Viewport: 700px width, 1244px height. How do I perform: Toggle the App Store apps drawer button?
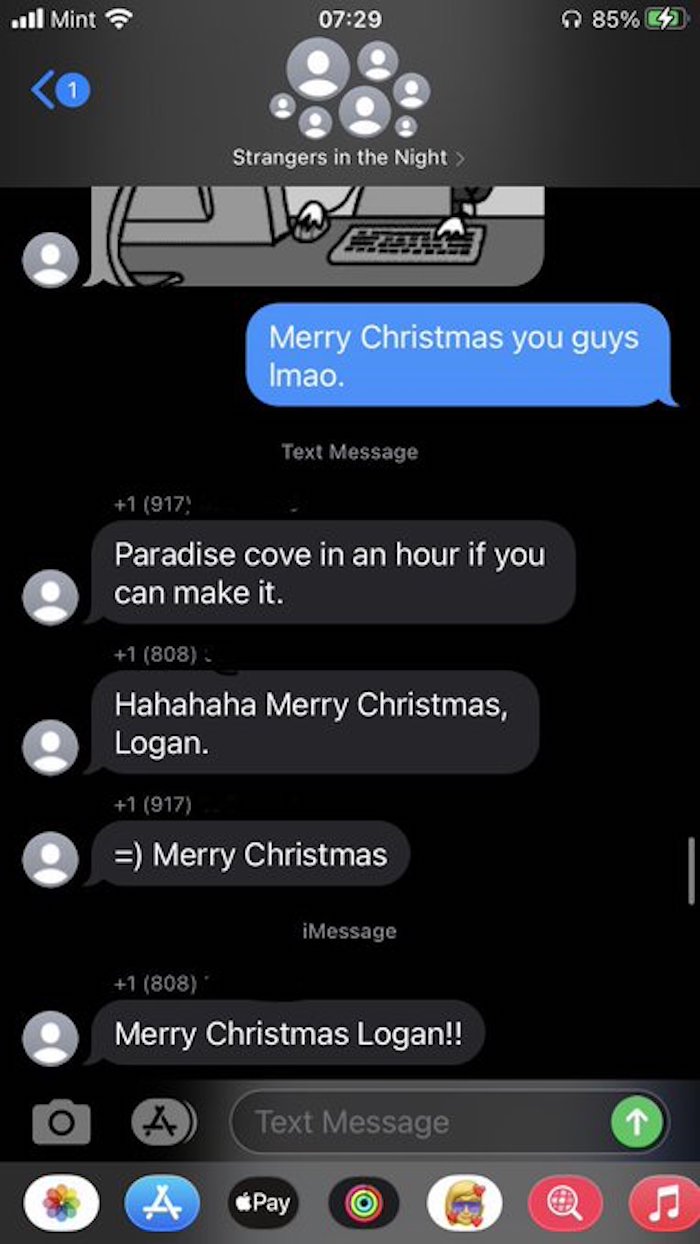click(164, 1122)
